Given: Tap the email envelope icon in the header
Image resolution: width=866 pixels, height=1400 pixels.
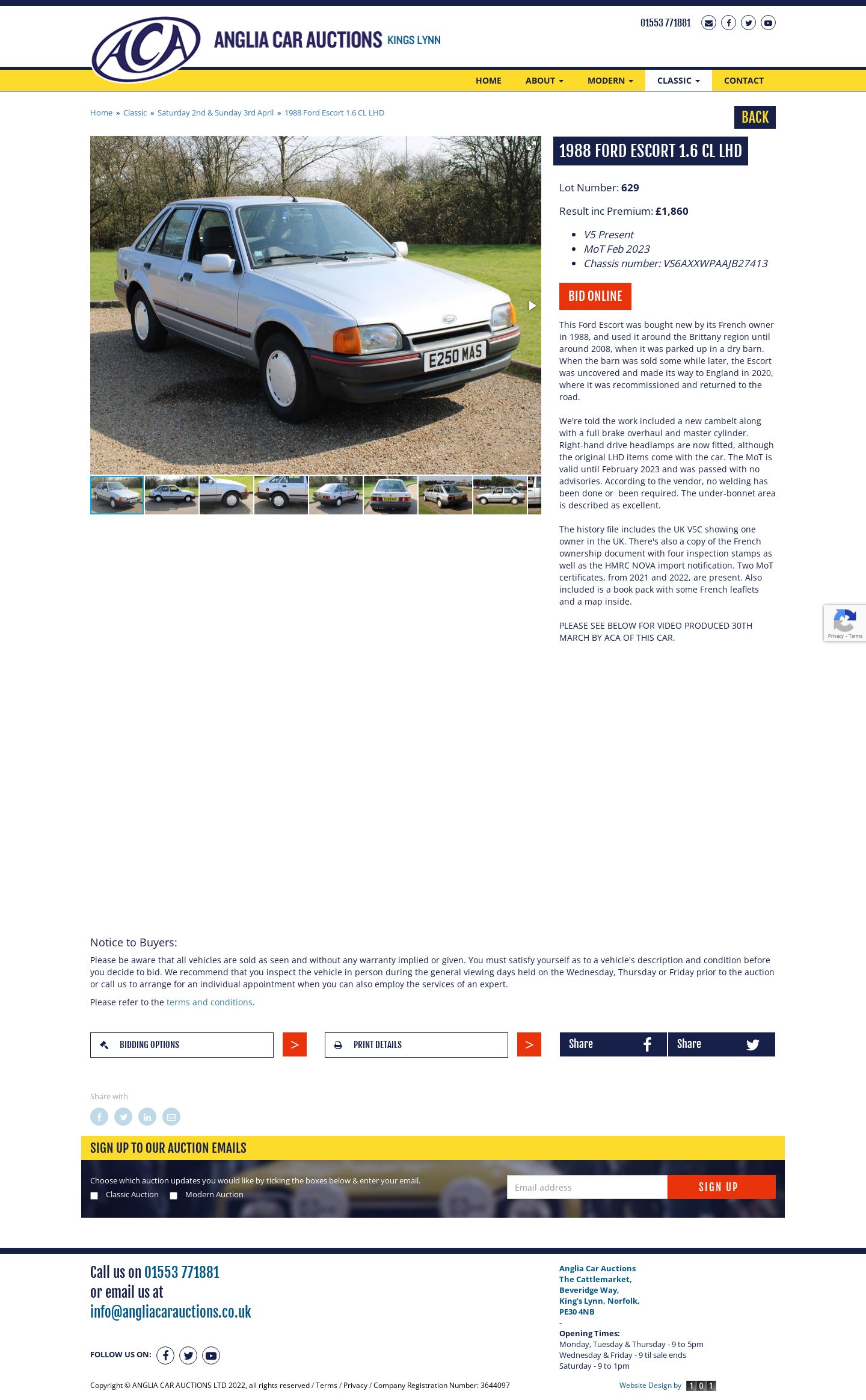Looking at the screenshot, I should tap(708, 23).
